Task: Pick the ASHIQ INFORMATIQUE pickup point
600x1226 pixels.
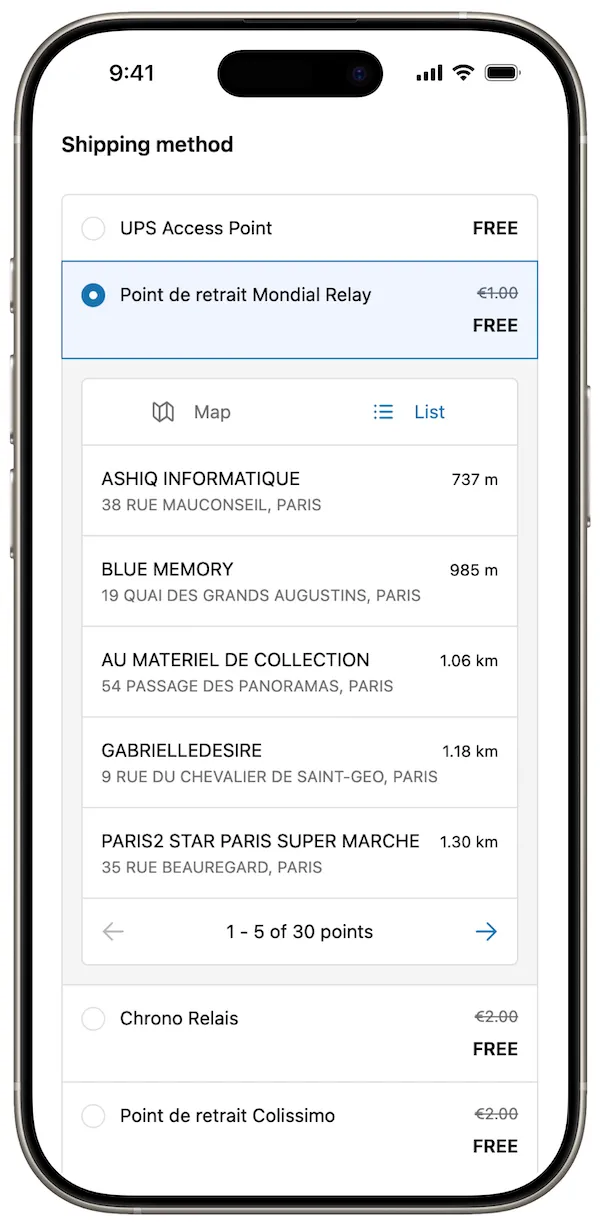Action: click(x=299, y=491)
